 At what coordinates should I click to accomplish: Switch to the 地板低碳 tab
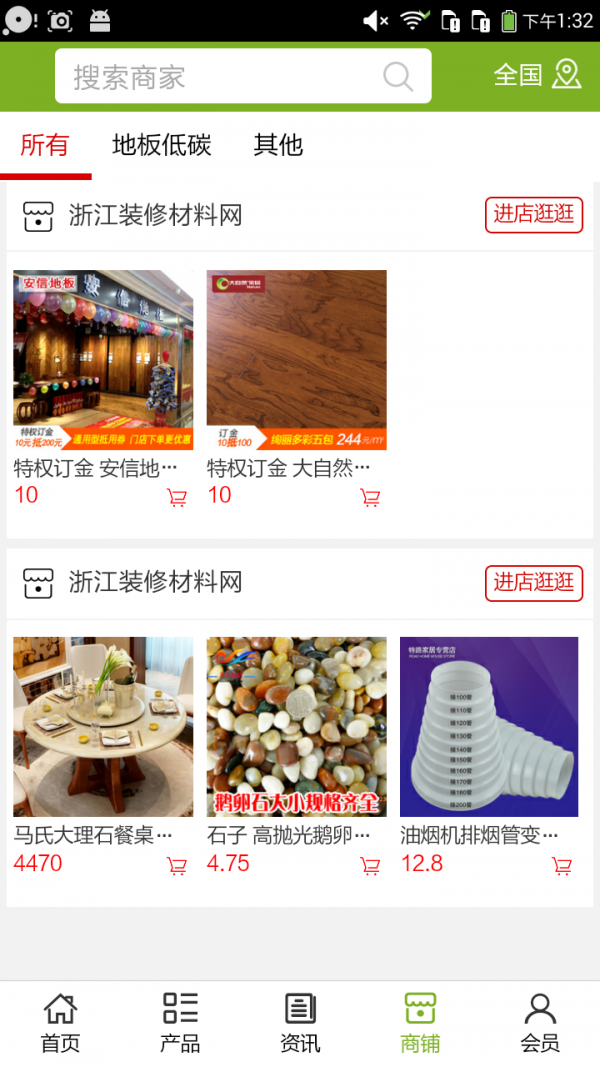[162, 145]
